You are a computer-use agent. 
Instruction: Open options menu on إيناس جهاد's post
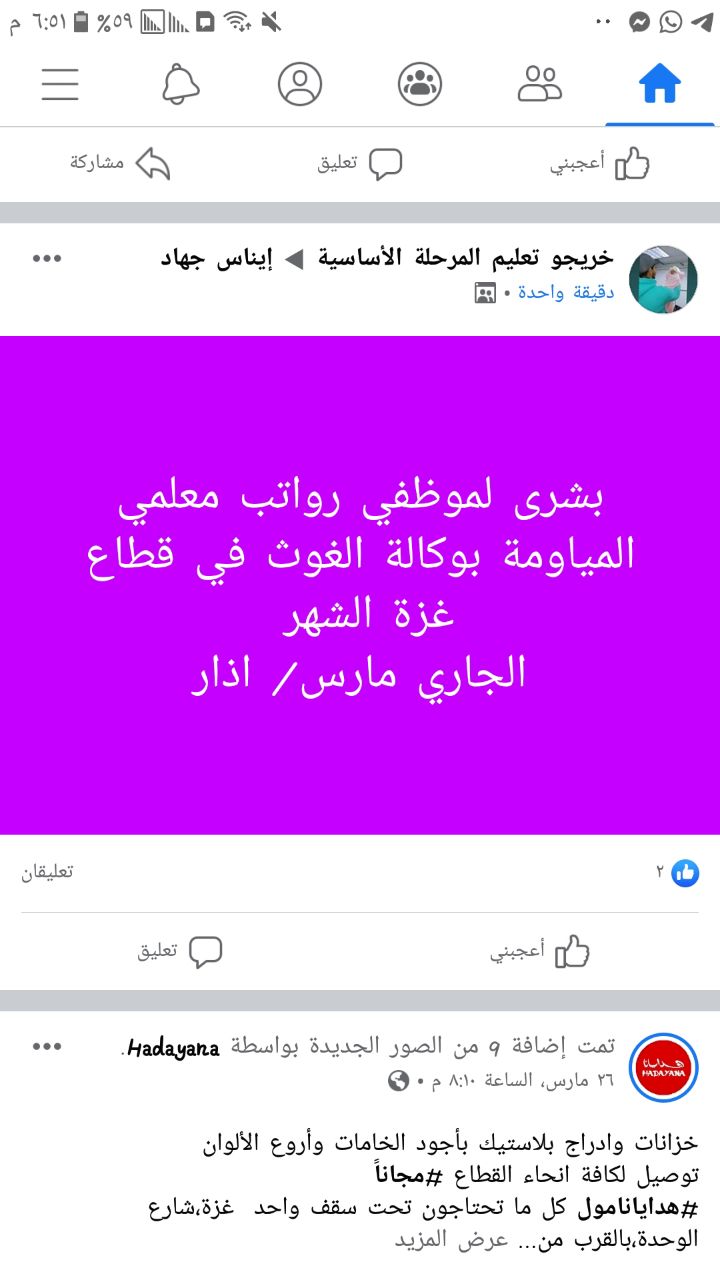pos(48,258)
